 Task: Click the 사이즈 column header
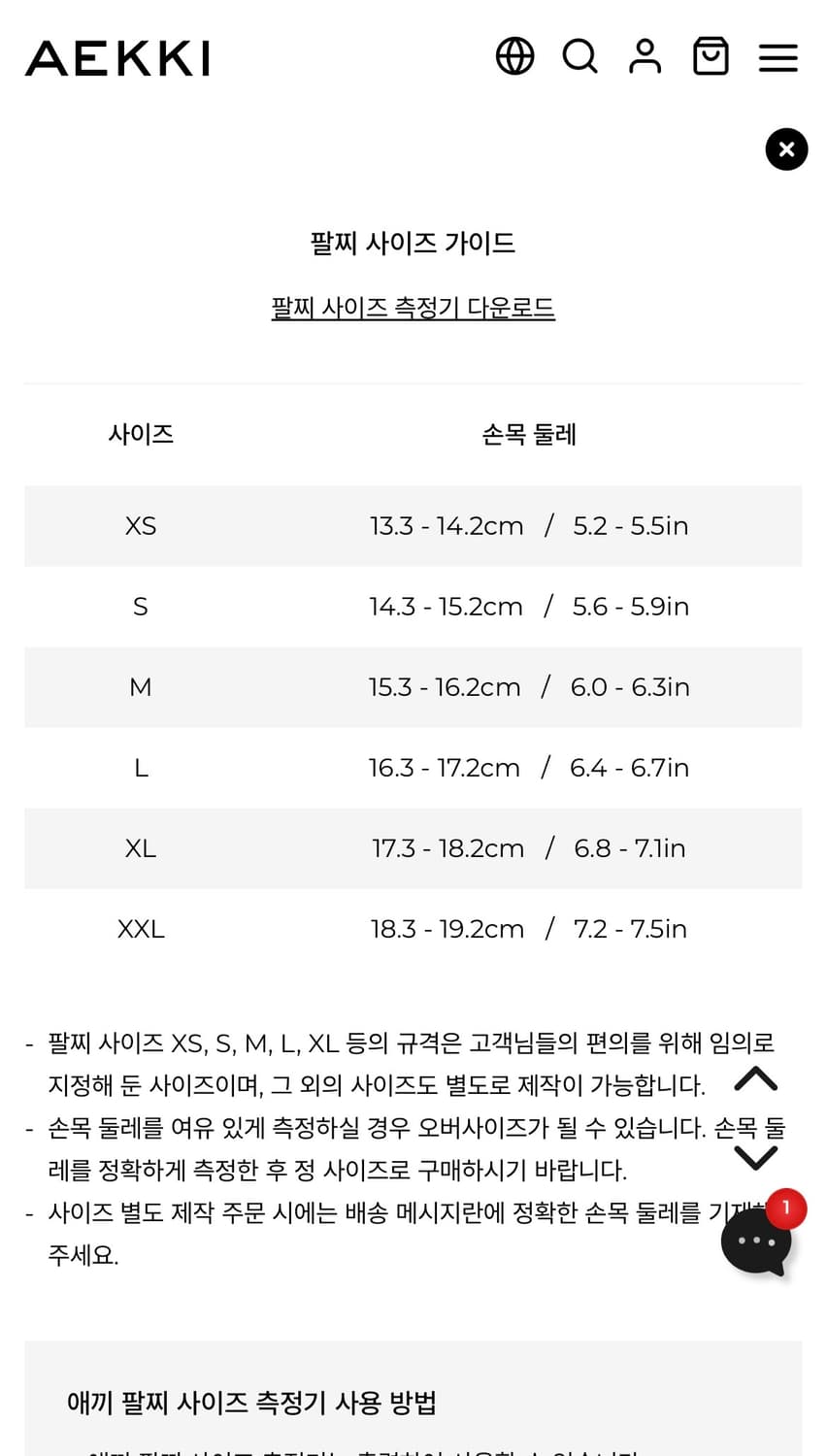[141, 435]
